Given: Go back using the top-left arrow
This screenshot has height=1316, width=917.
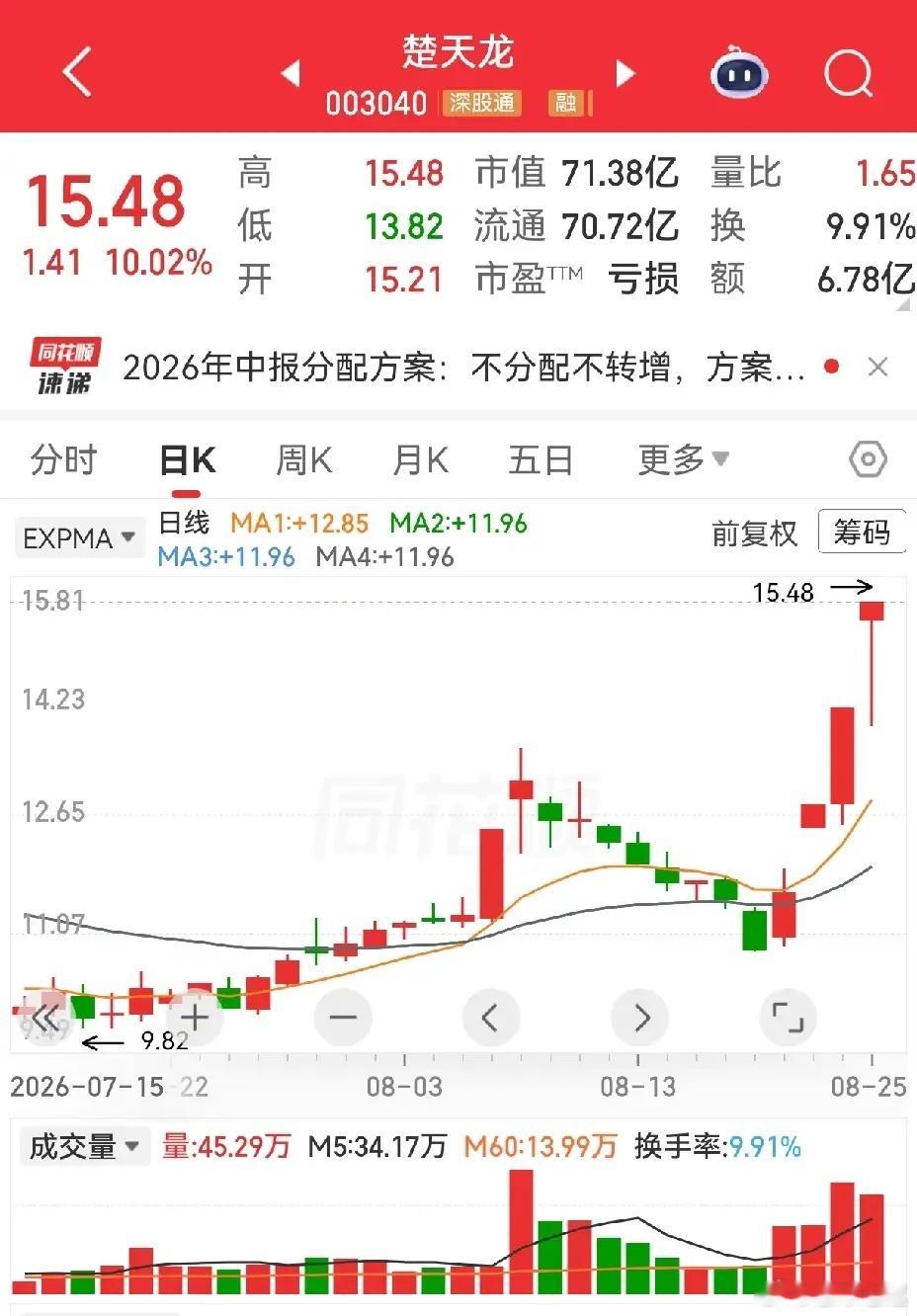Looking at the screenshot, I should pos(77,71).
